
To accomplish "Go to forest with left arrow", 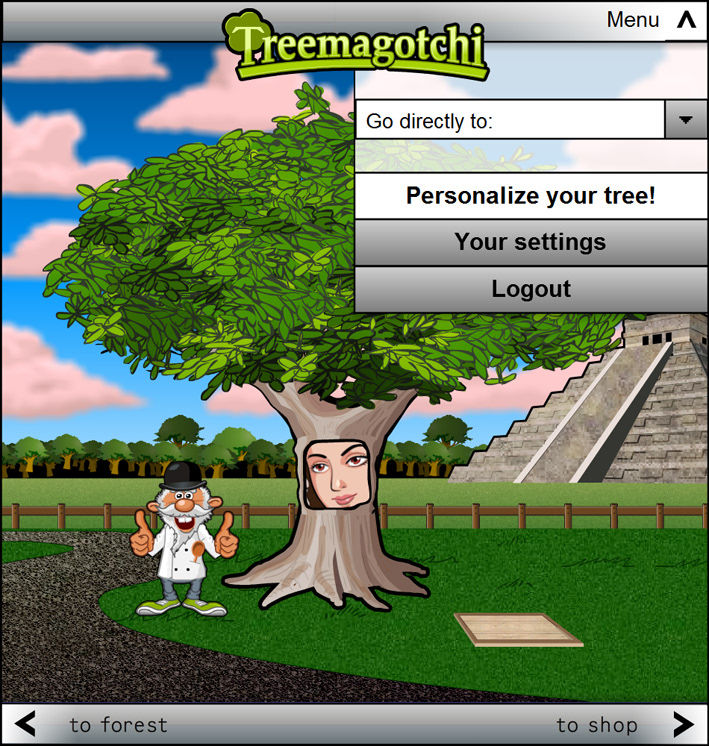I will 26,724.
